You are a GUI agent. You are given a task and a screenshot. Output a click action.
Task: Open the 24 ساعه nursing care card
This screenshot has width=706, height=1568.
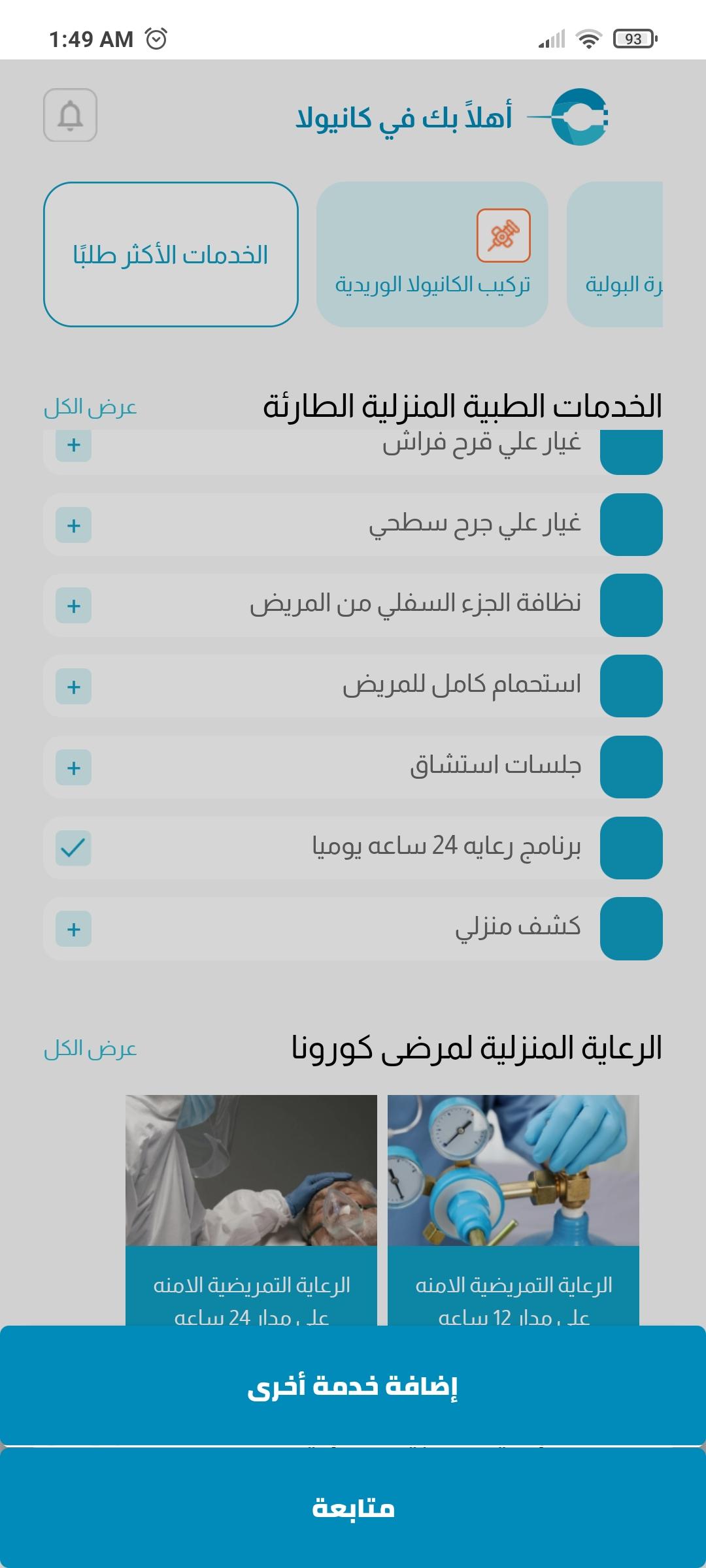[x=252, y=1209]
